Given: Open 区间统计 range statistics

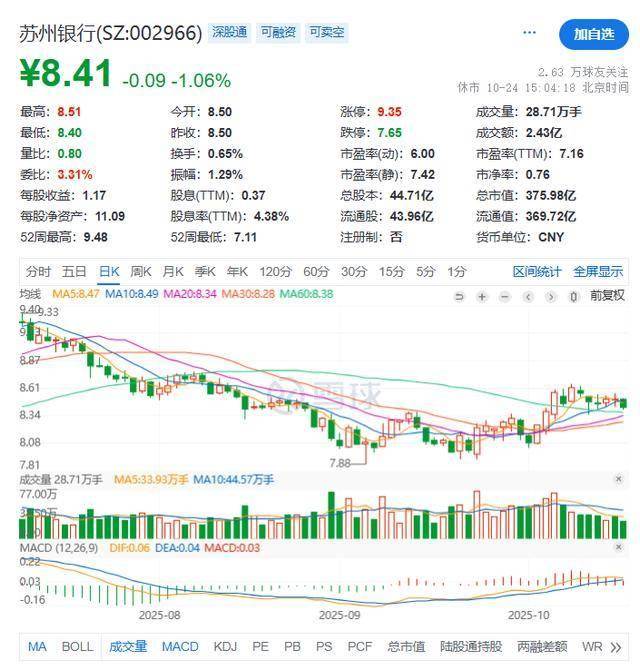Looking at the screenshot, I should click(537, 271).
